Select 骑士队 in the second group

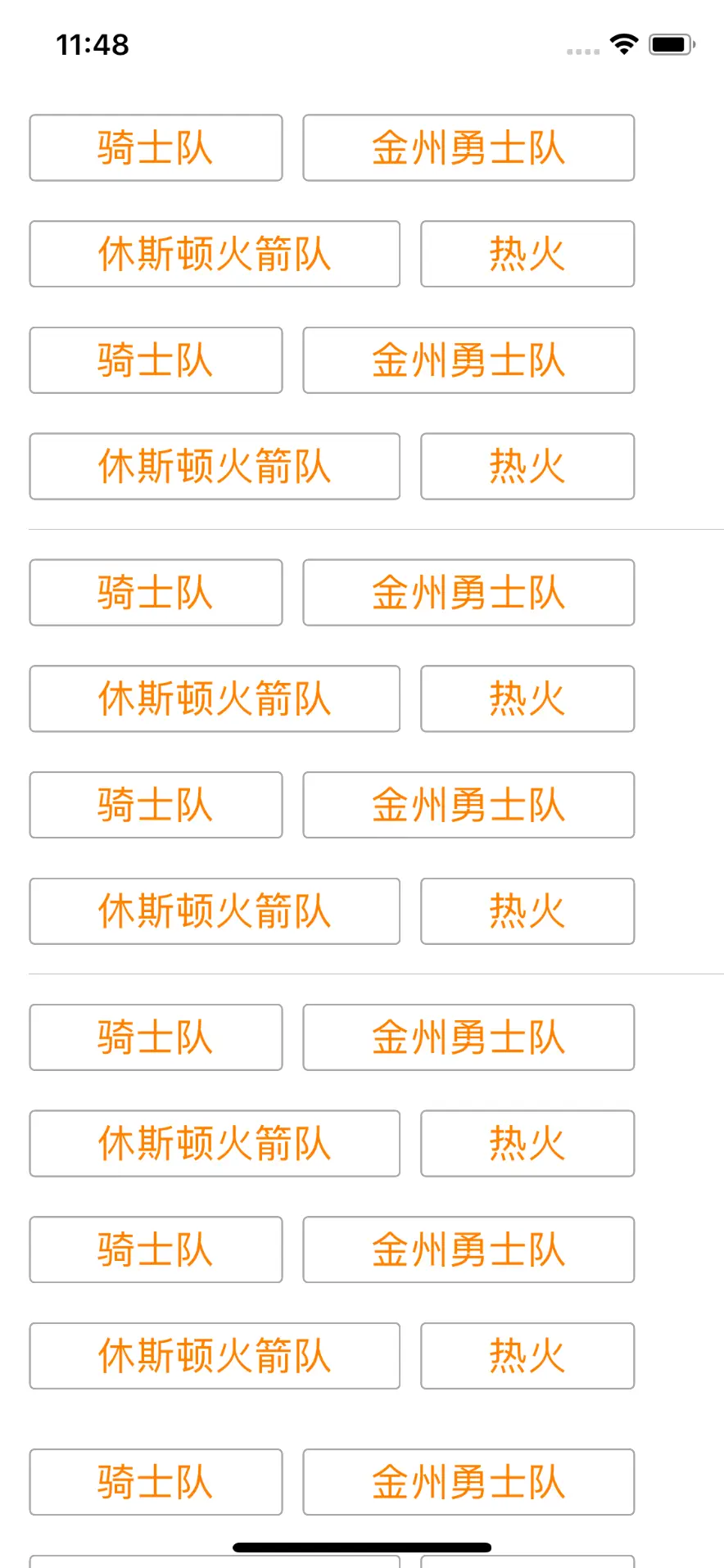[156, 360]
